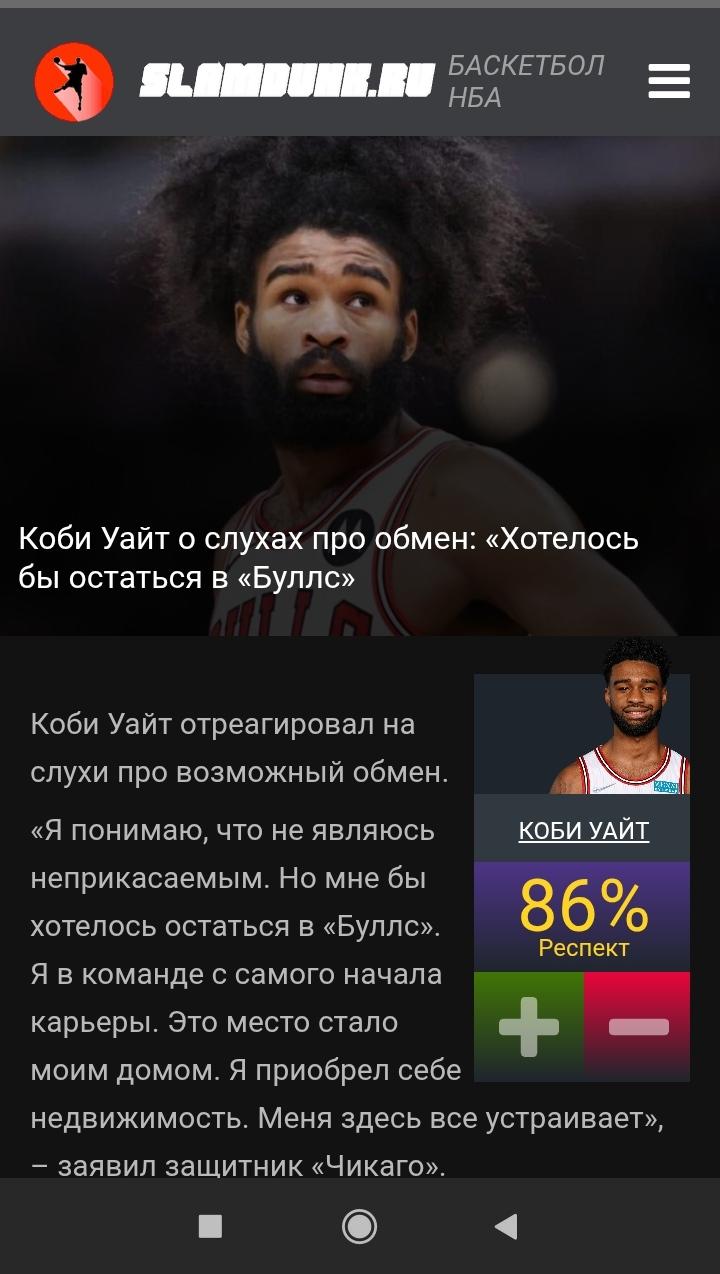Return to the home screen
This screenshot has height=1274, width=720.
pyautogui.click(x=359, y=1226)
